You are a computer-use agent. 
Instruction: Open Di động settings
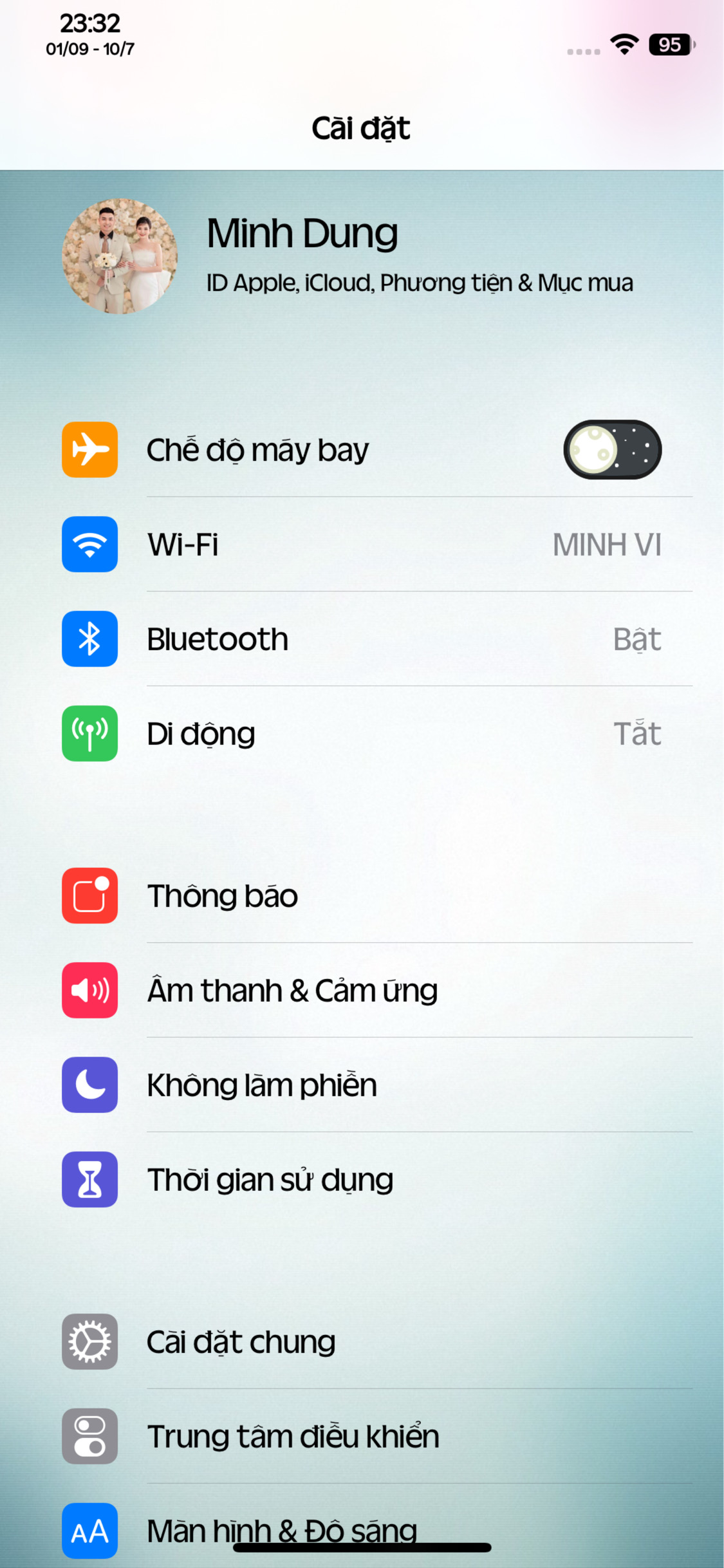coord(360,734)
